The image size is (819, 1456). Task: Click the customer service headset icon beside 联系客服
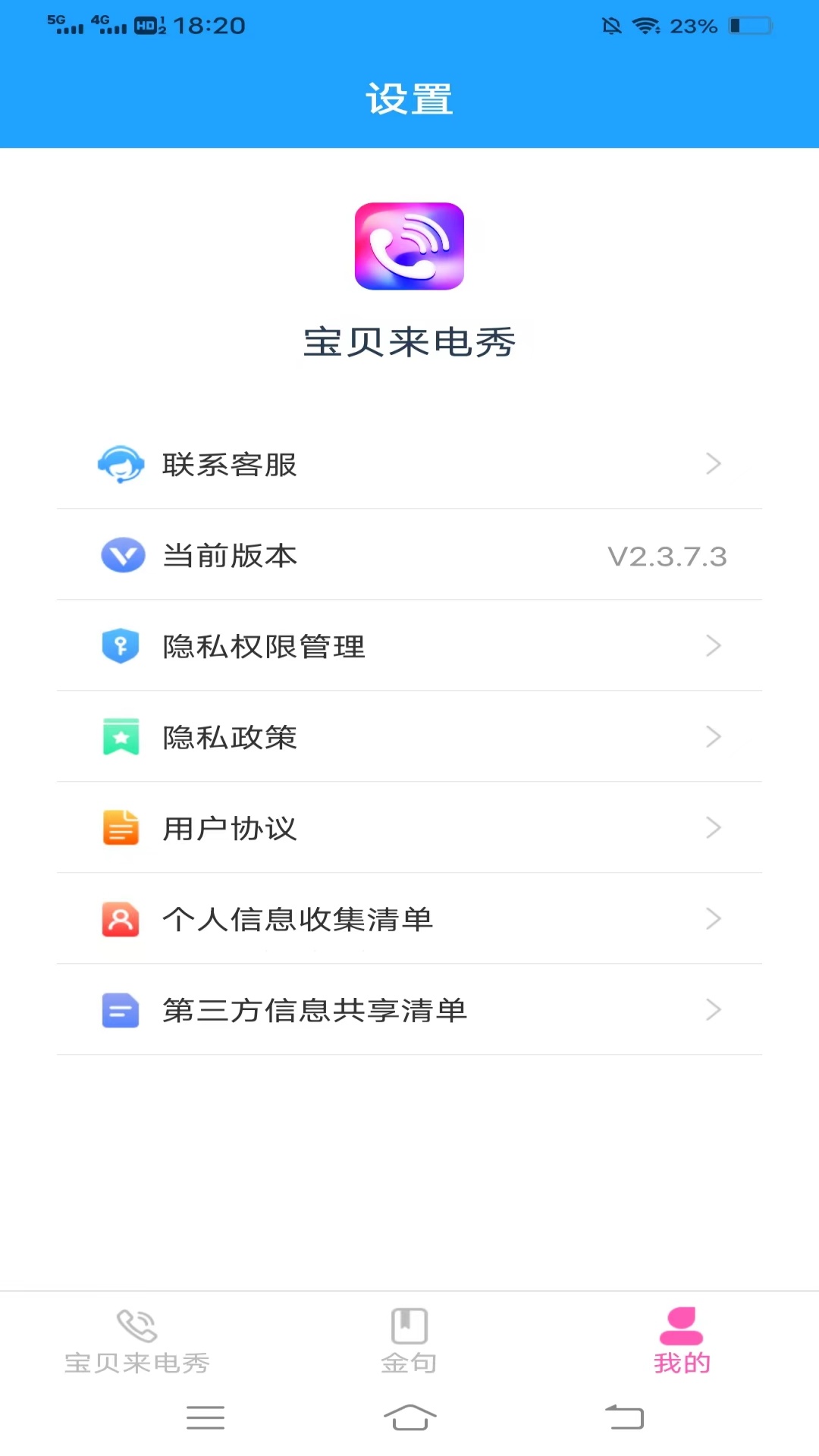pos(121,464)
